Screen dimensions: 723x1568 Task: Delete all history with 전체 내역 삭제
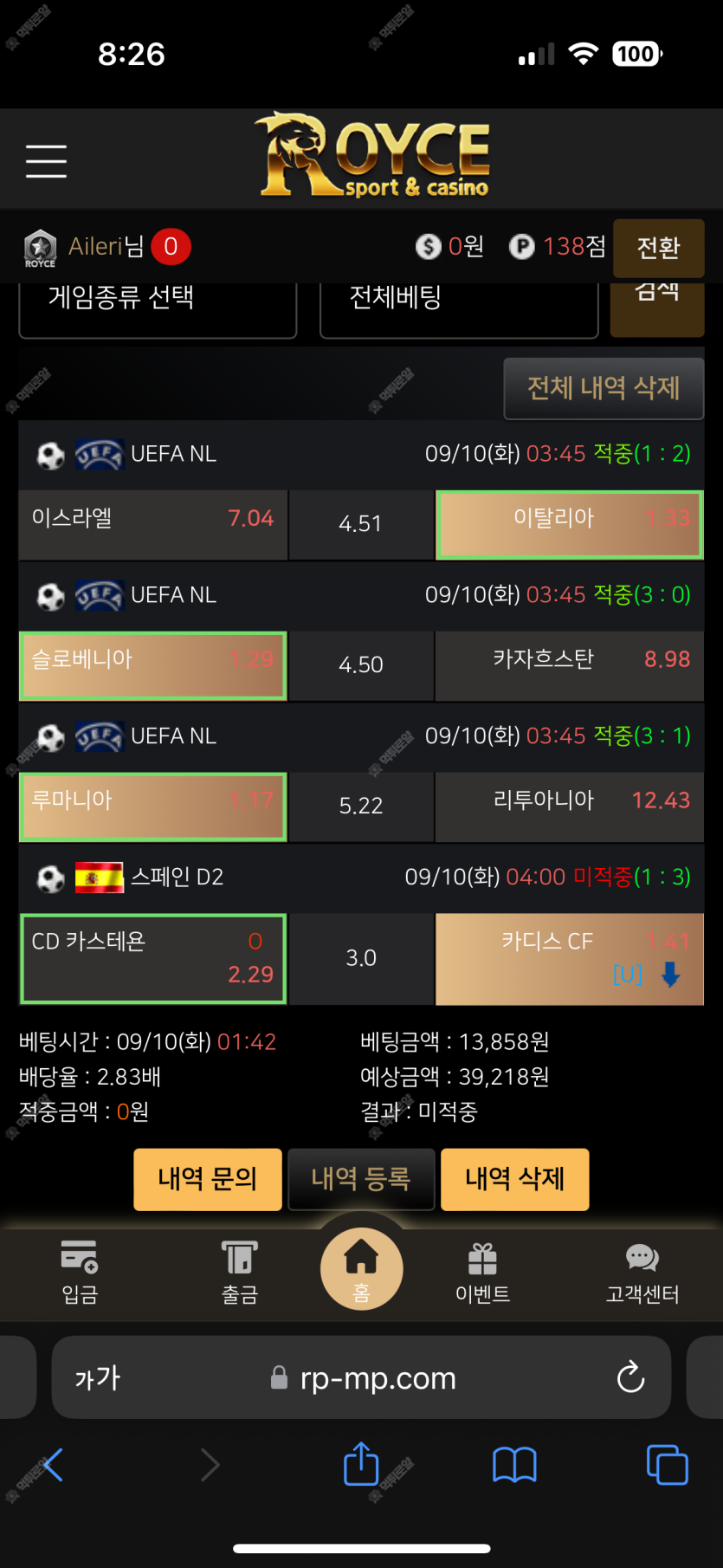[604, 388]
